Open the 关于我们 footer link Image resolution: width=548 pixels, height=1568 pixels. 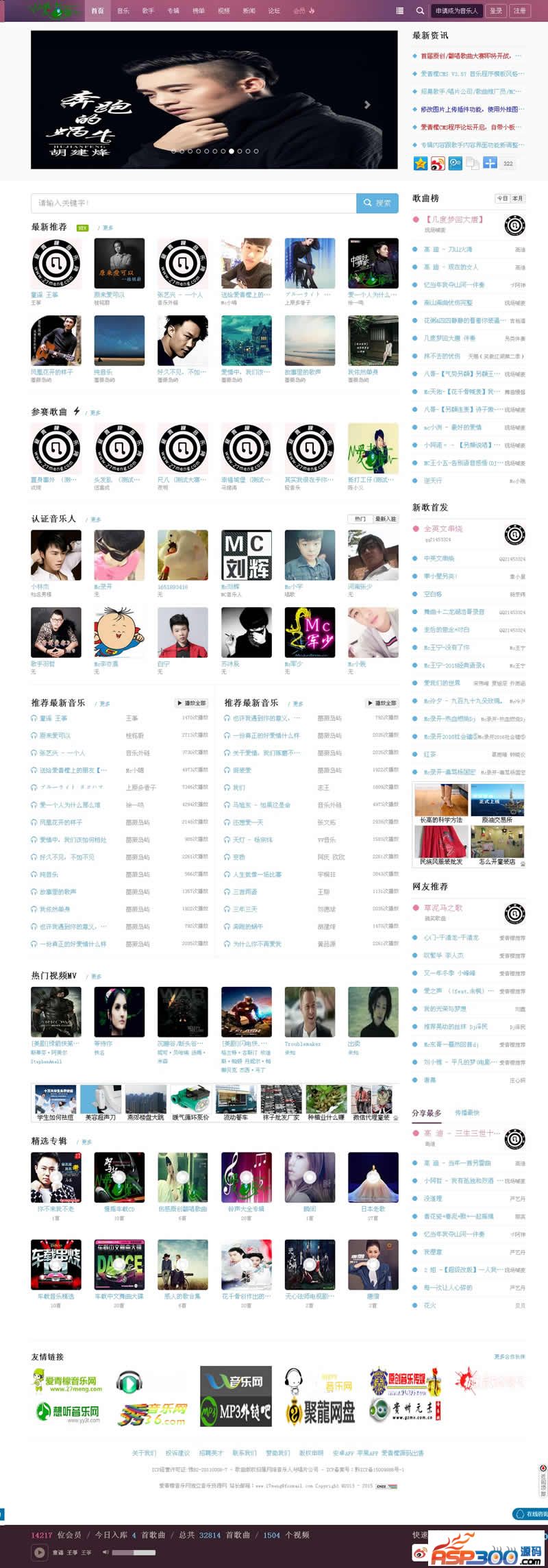click(x=144, y=1453)
